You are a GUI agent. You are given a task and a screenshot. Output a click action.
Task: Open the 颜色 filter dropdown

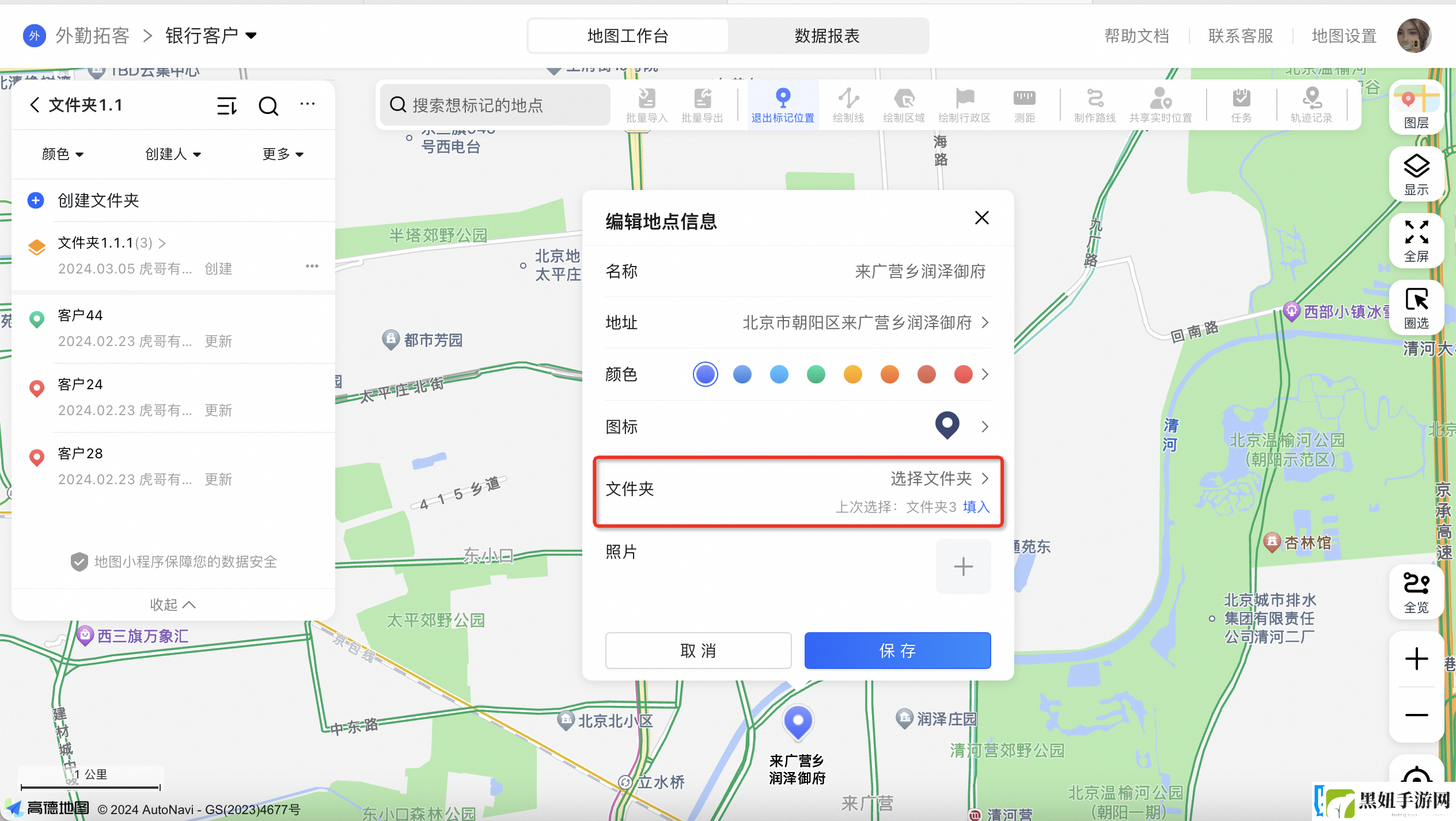(x=62, y=154)
